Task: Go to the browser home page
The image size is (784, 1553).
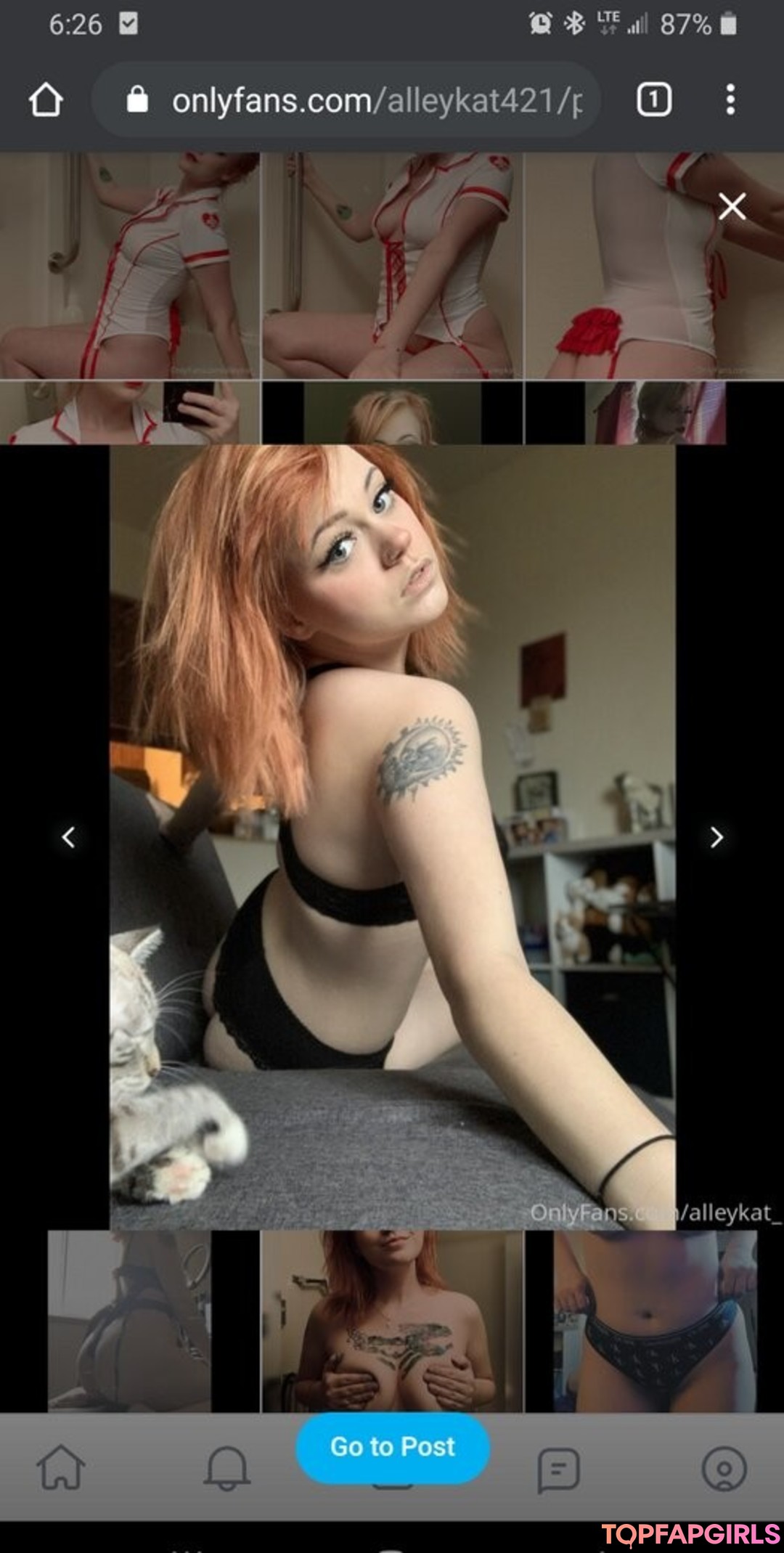Action: click(x=46, y=99)
